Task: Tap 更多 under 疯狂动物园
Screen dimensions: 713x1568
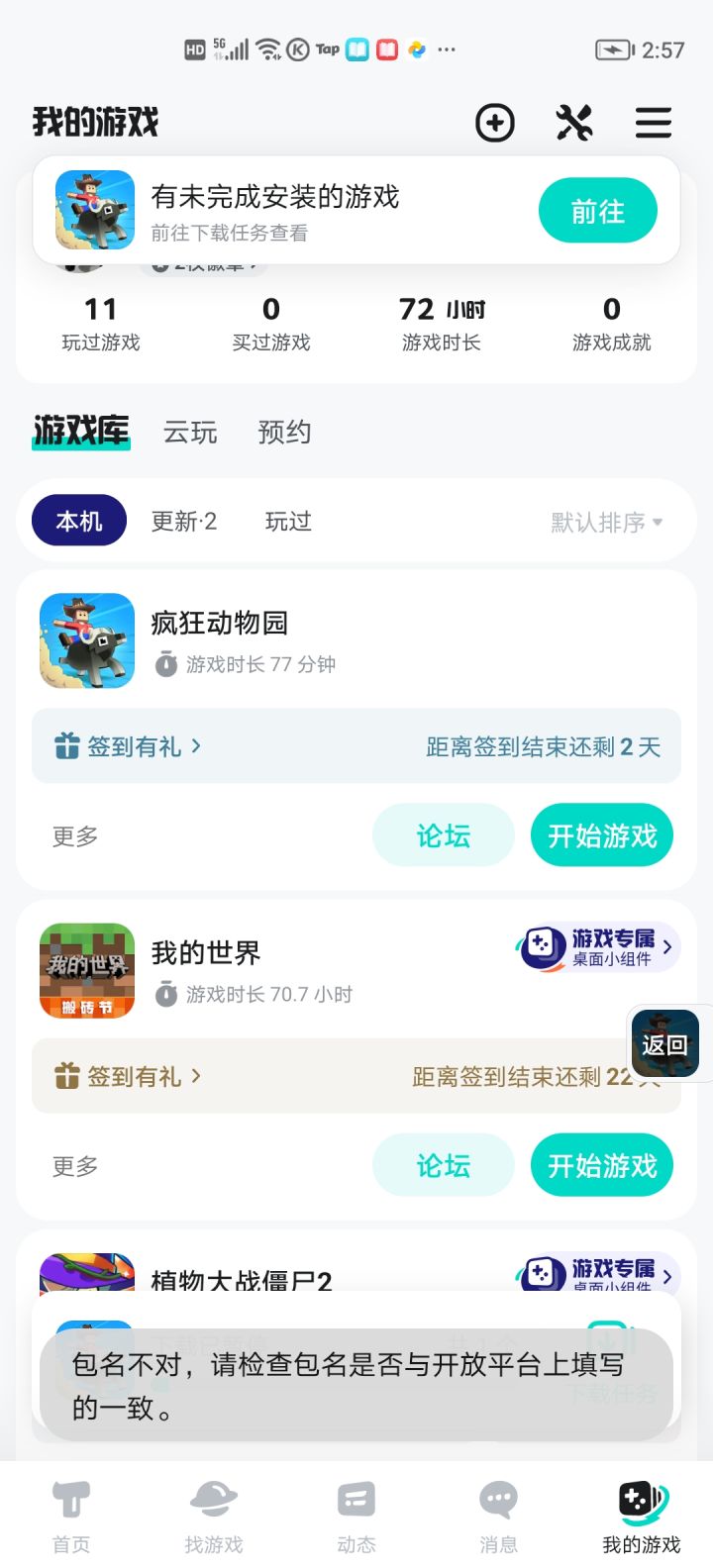Action: (75, 836)
